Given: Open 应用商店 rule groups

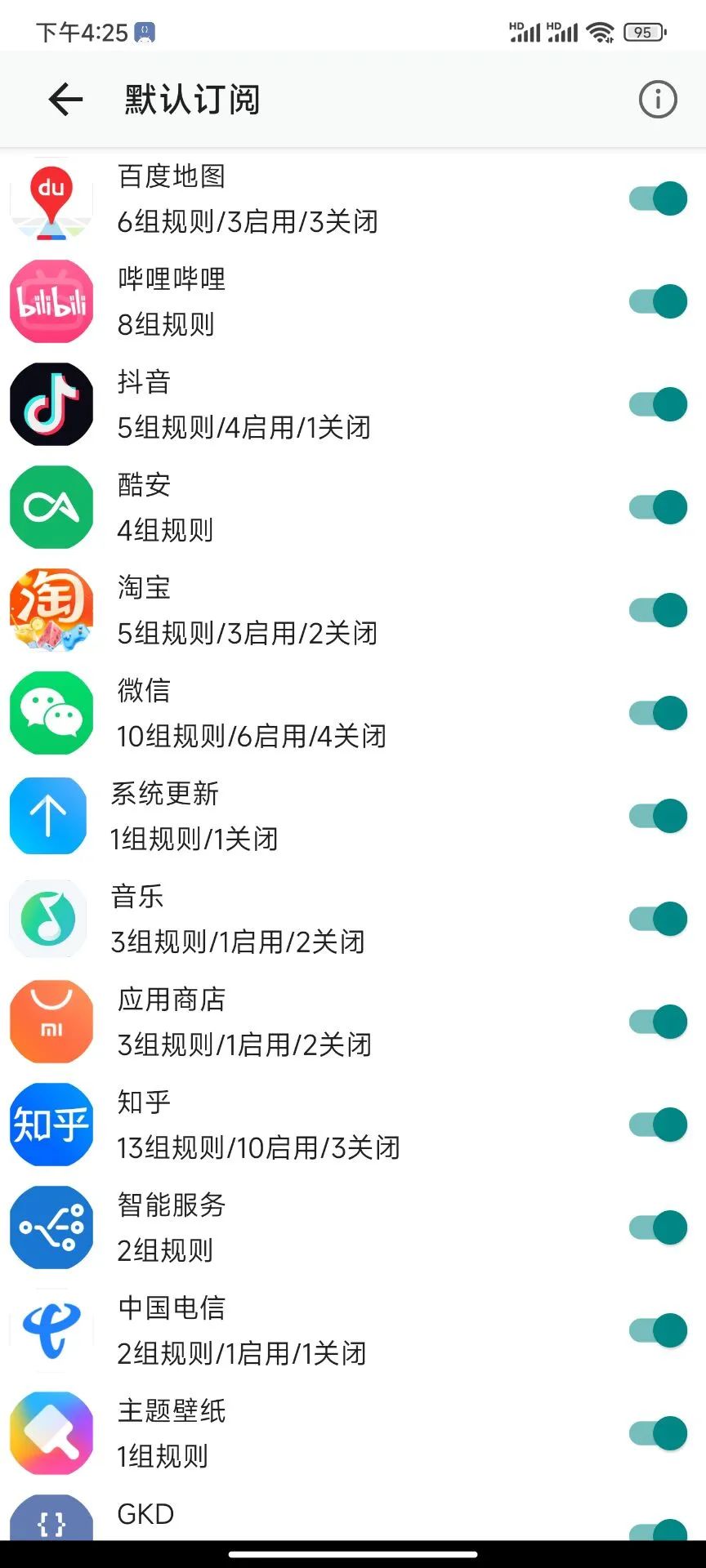Looking at the screenshot, I should [244, 1022].
